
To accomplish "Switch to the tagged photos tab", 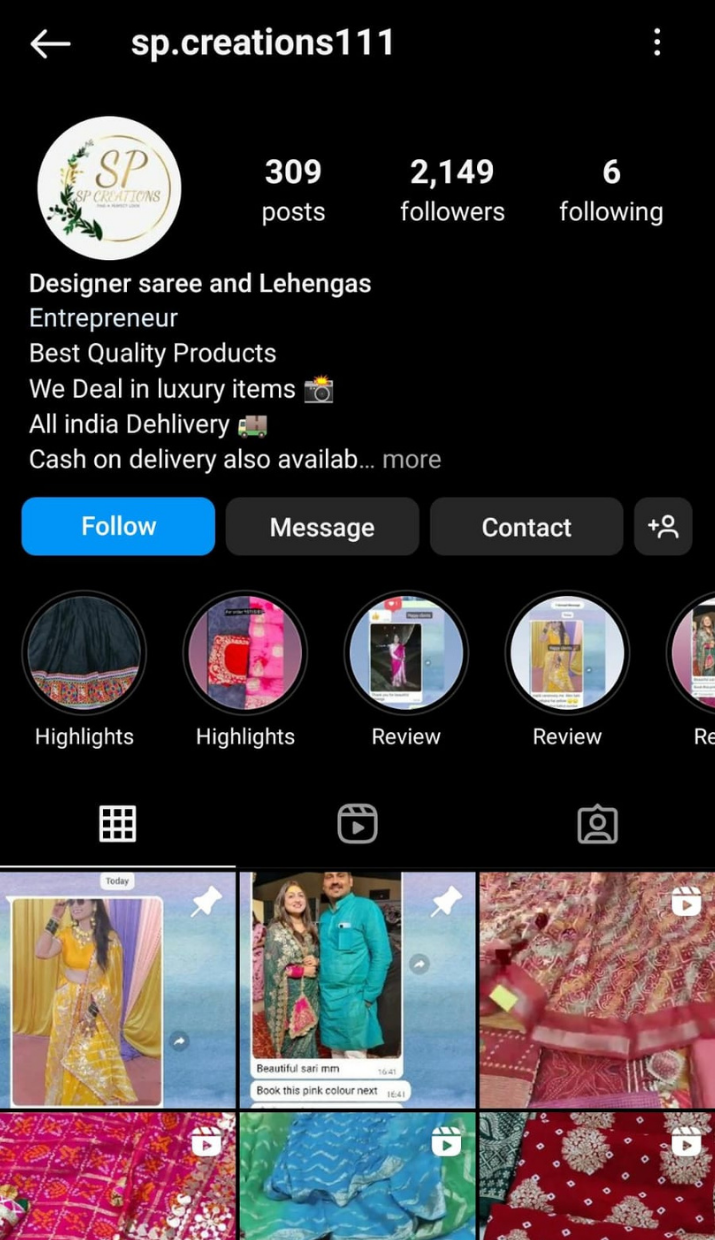I will (x=597, y=824).
